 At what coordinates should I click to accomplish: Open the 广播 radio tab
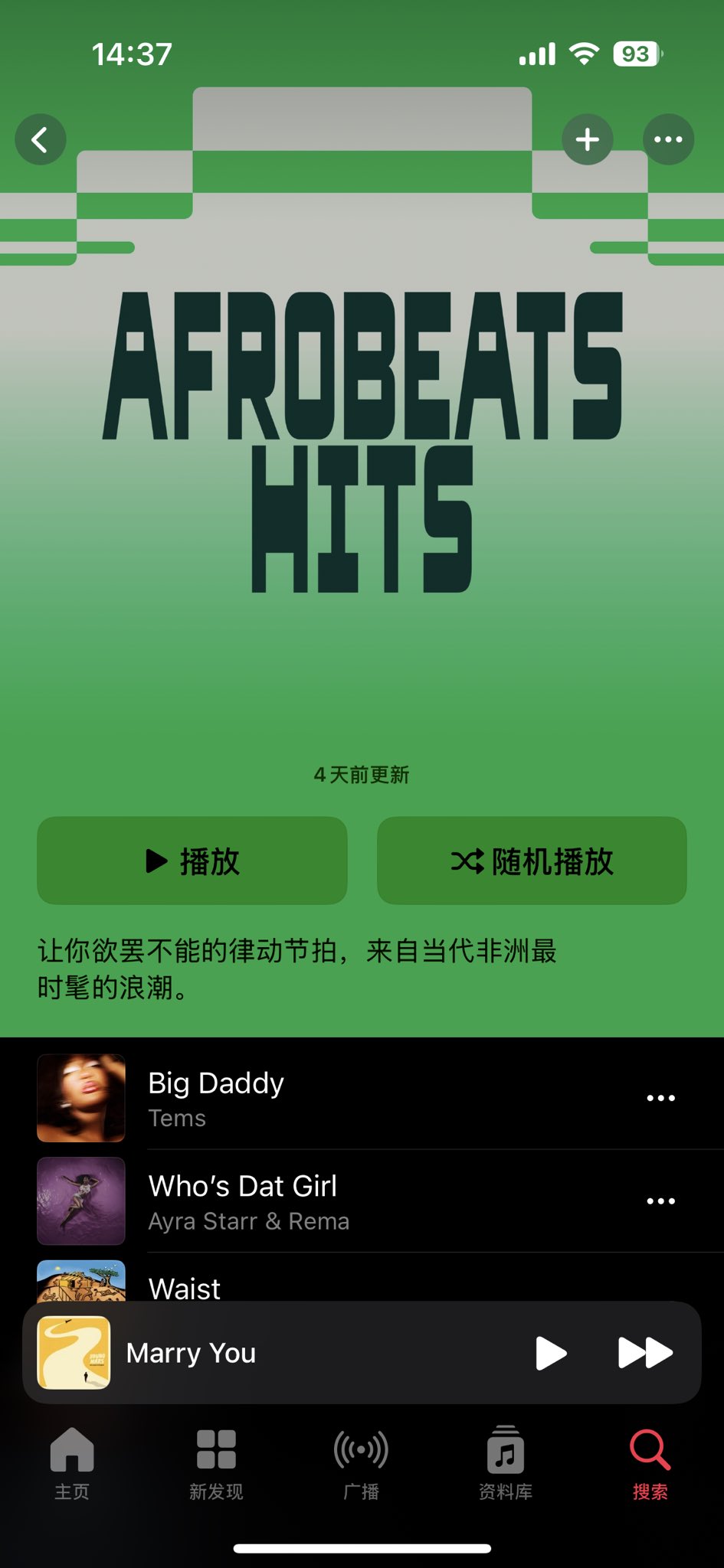pyautogui.click(x=361, y=1464)
